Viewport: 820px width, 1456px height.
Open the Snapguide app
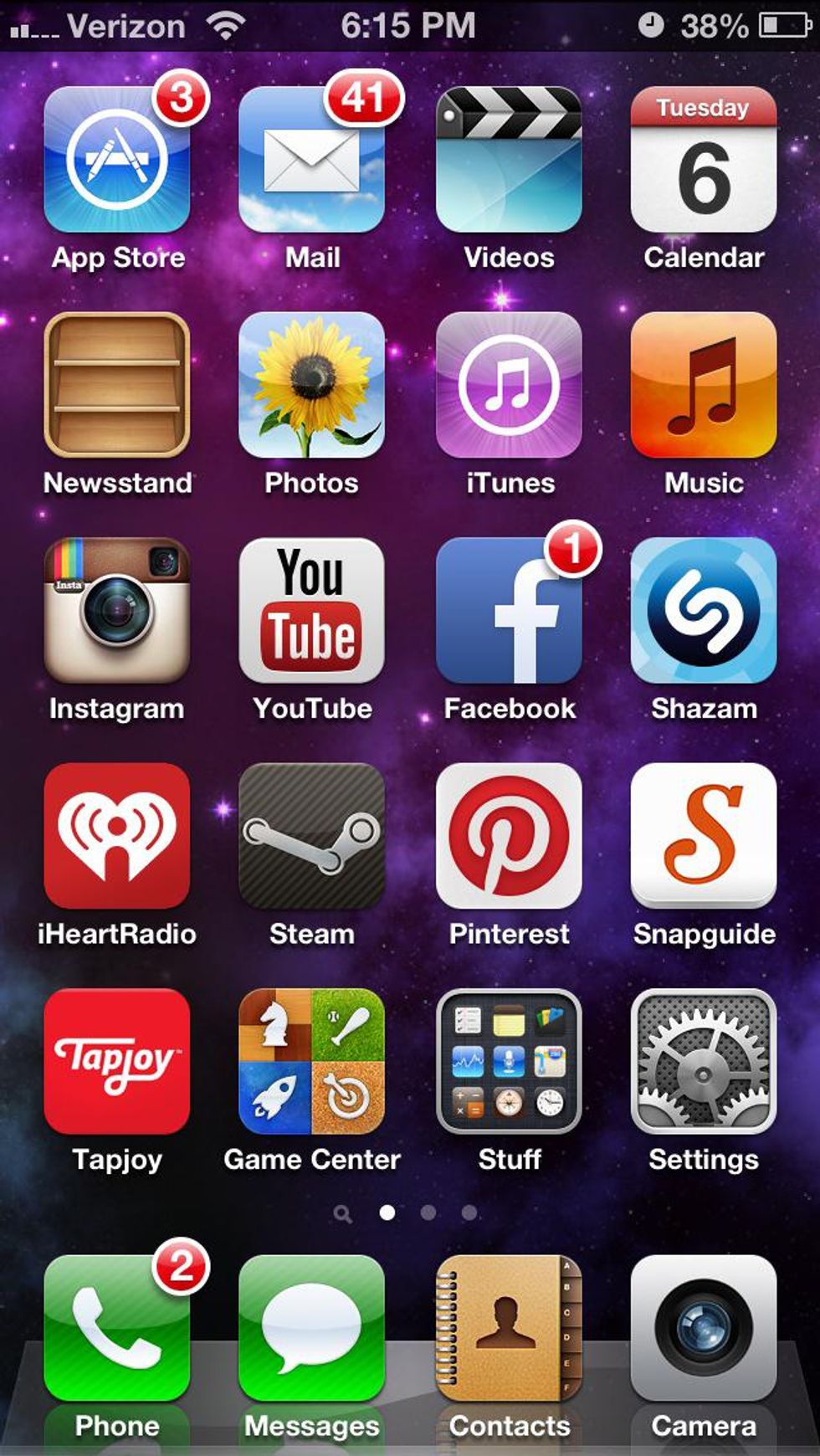704,836
